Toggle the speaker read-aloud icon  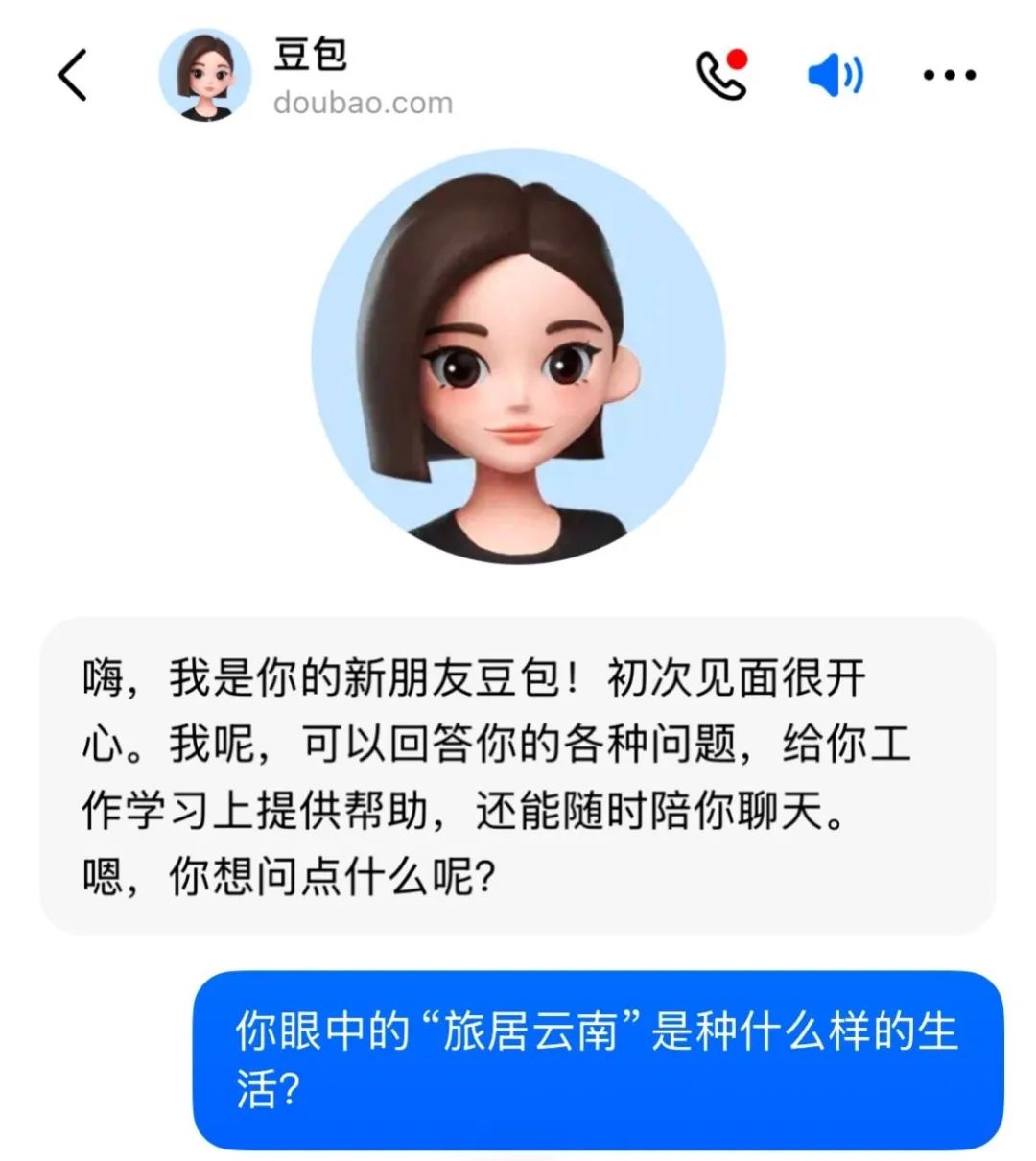click(x=835, y=74)
